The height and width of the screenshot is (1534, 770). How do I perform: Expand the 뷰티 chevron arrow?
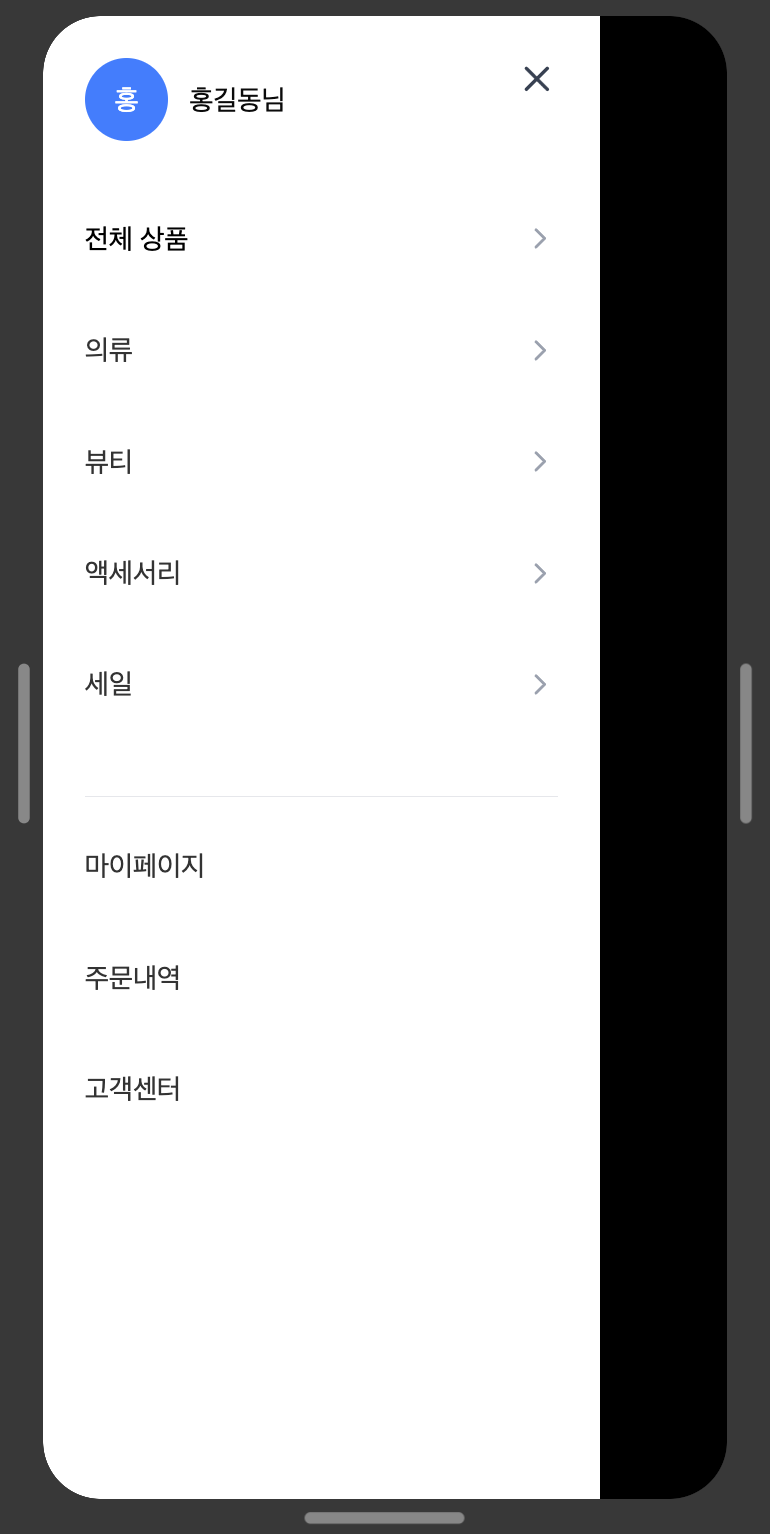coord(540,461)
